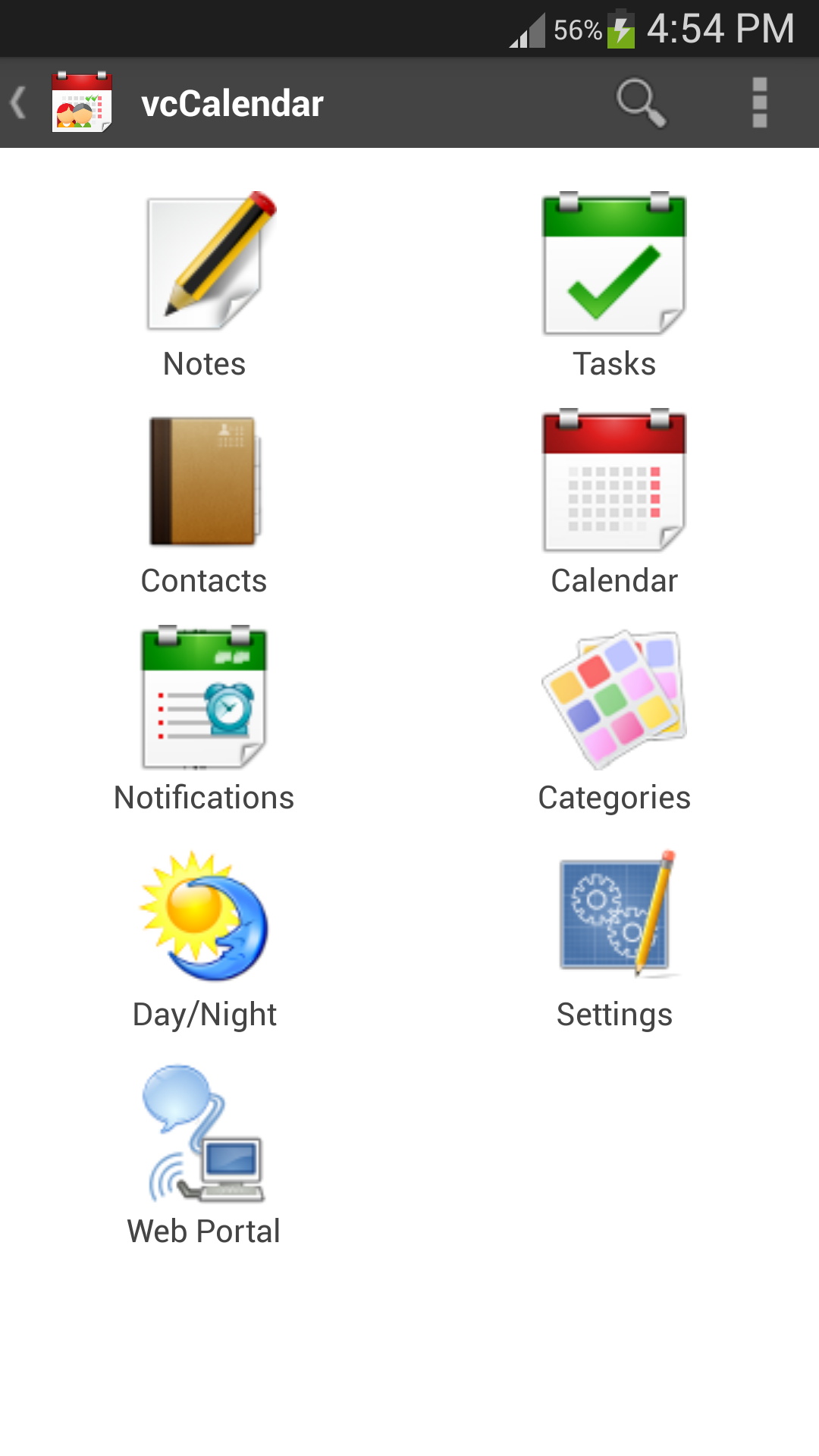Viewport: 819px width, 1456px height.
Task: Open the Calendar icon
Action: point(614,481)
